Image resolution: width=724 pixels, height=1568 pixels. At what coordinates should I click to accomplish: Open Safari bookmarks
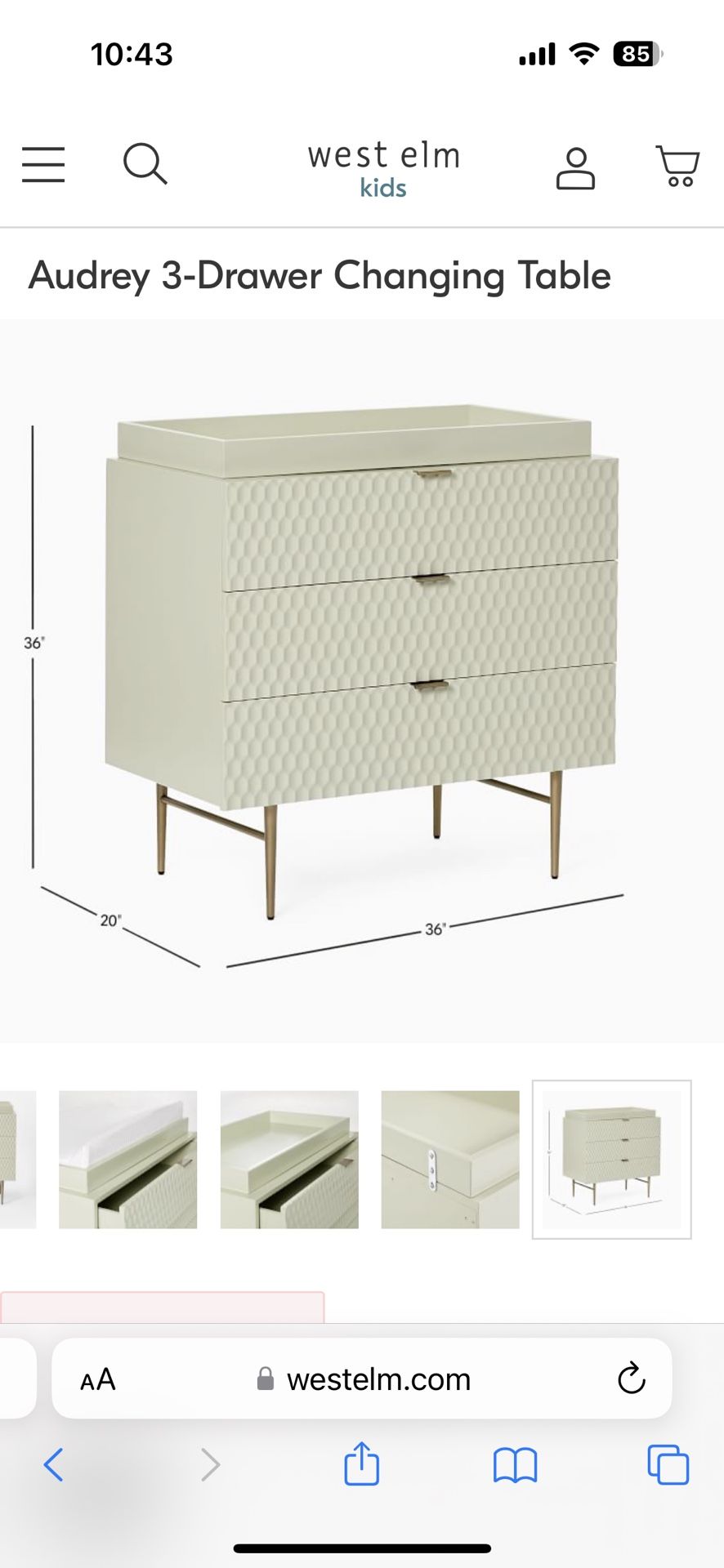[515, 1465]
